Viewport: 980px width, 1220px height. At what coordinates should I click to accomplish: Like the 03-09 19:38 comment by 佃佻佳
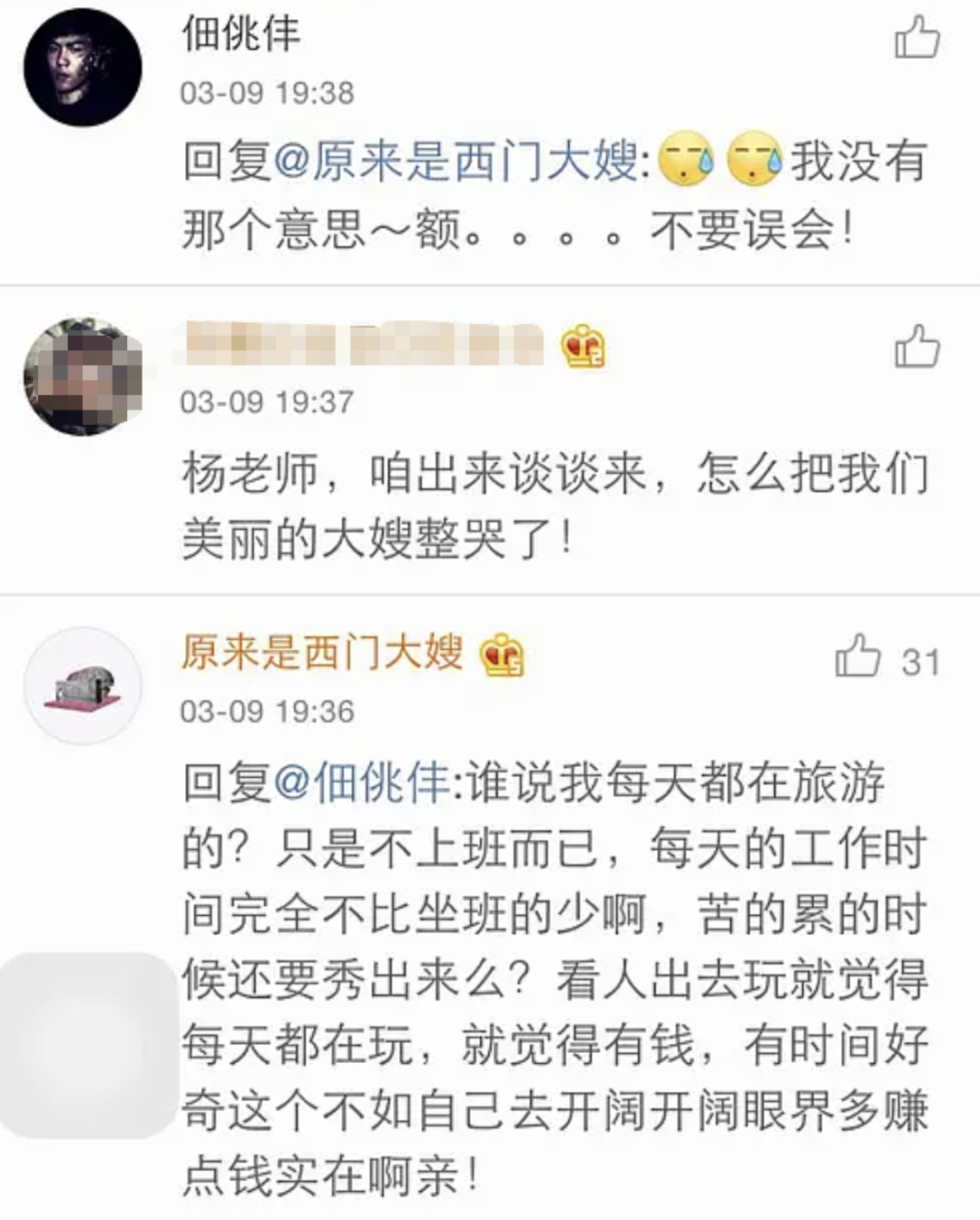pyautogui.click(x=916, y=38)
